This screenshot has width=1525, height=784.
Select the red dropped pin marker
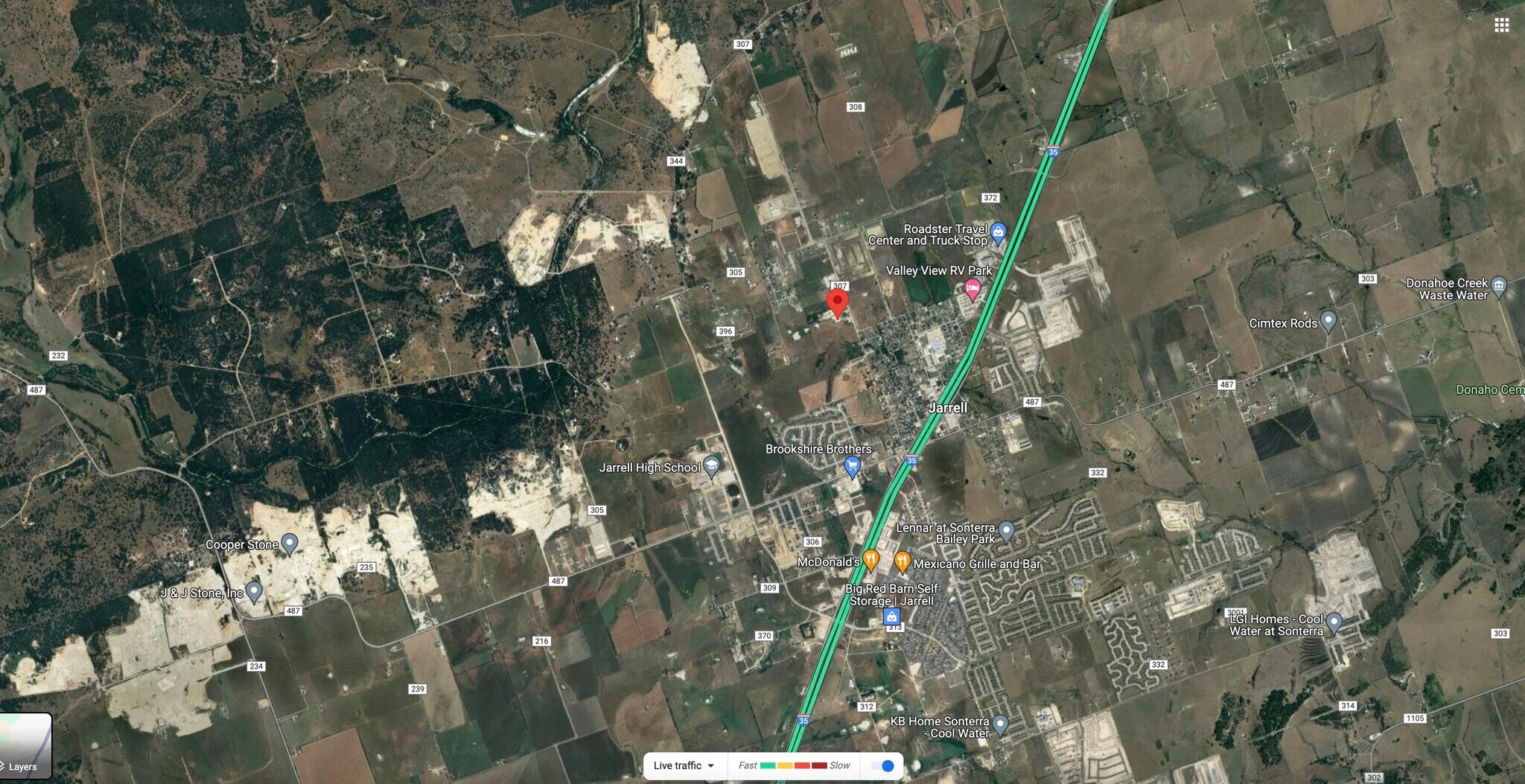[x=837, y=303]
